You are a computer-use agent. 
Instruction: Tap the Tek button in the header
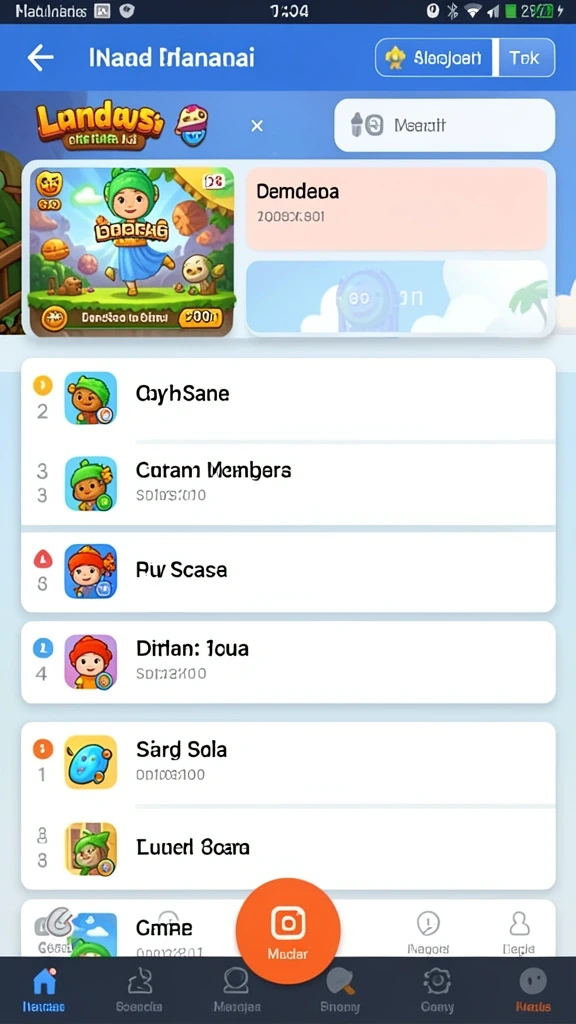pyautogui.click(x=526, y=58)
